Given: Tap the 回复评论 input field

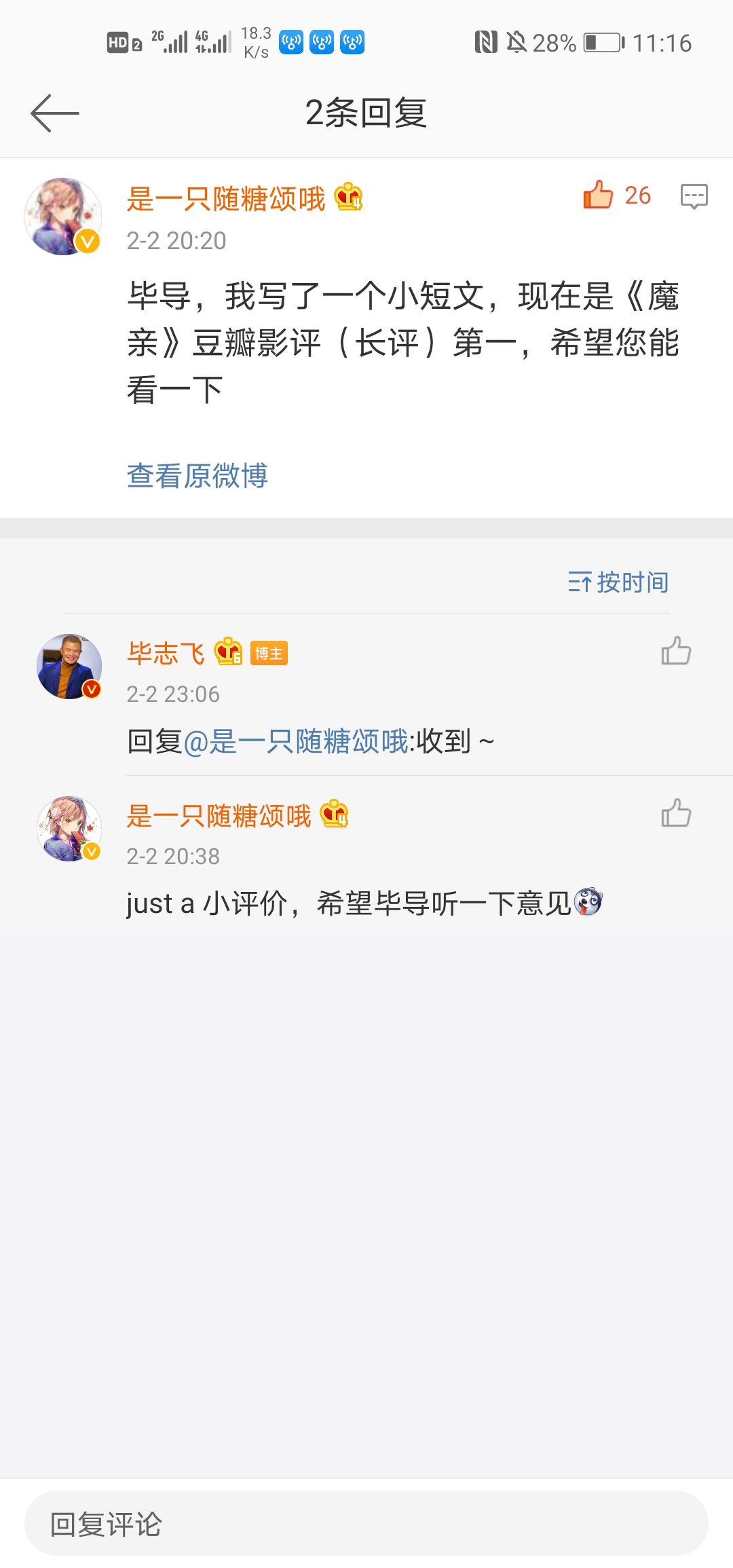Looking at the screenshot, I should [x=366, y=1524].
